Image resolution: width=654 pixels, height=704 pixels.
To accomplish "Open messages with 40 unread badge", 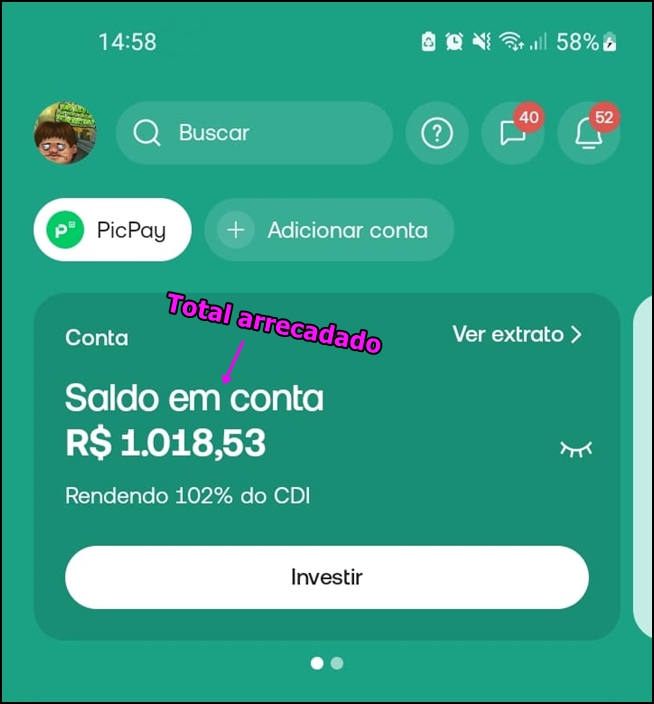I will coord(513,133).
